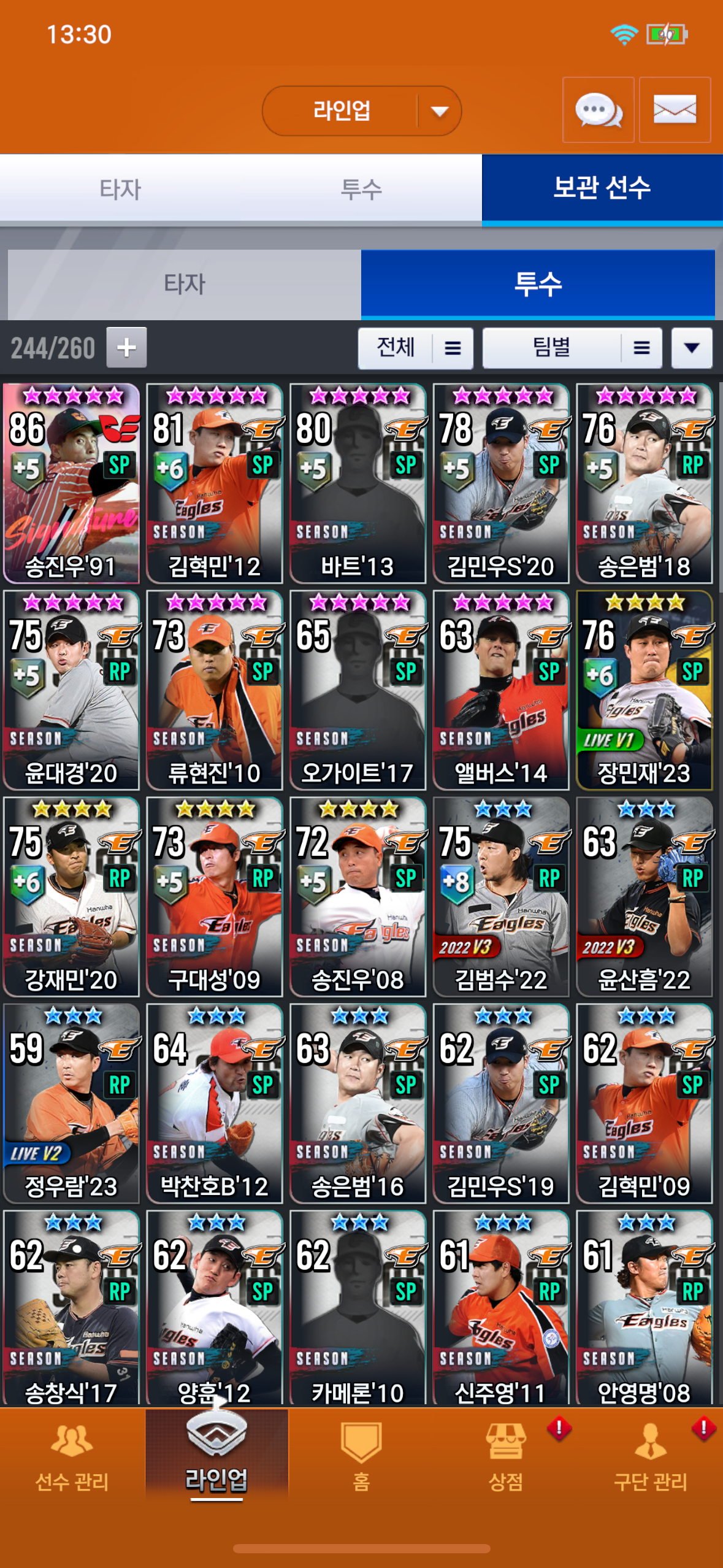Open the 팀별 sort menu
The image size is (723, 1568).
pyautogui.click(x=572, y=348)
